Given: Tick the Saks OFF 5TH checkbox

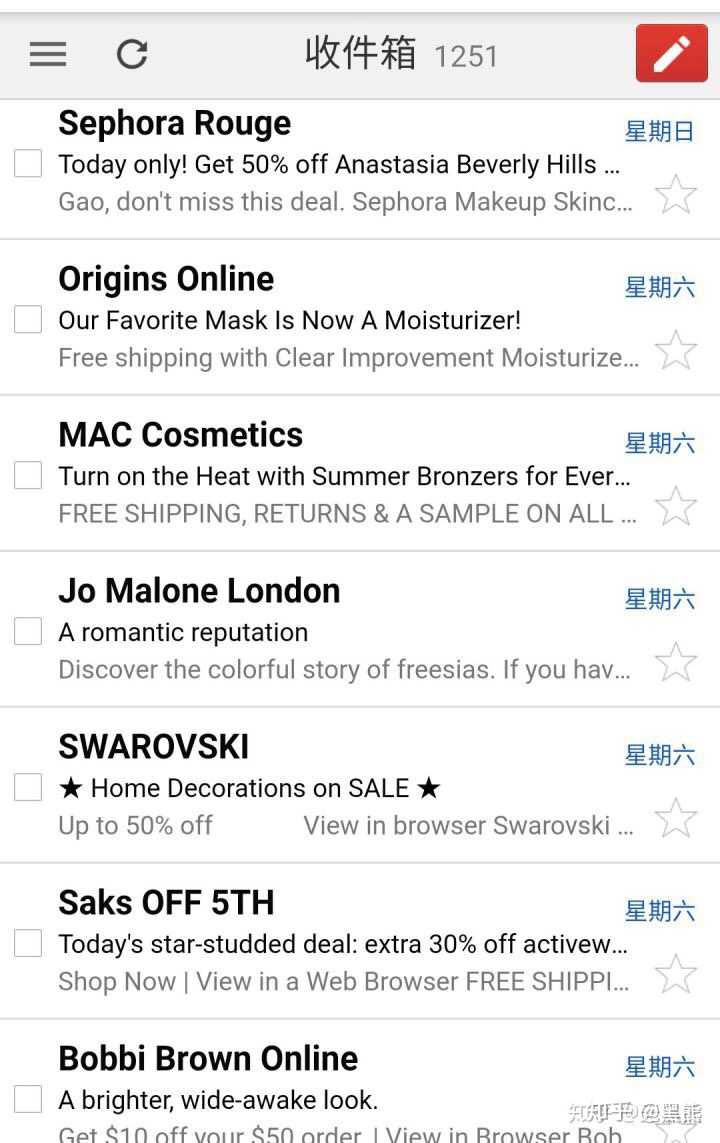Looking at the screenshot, I should 28,944.
